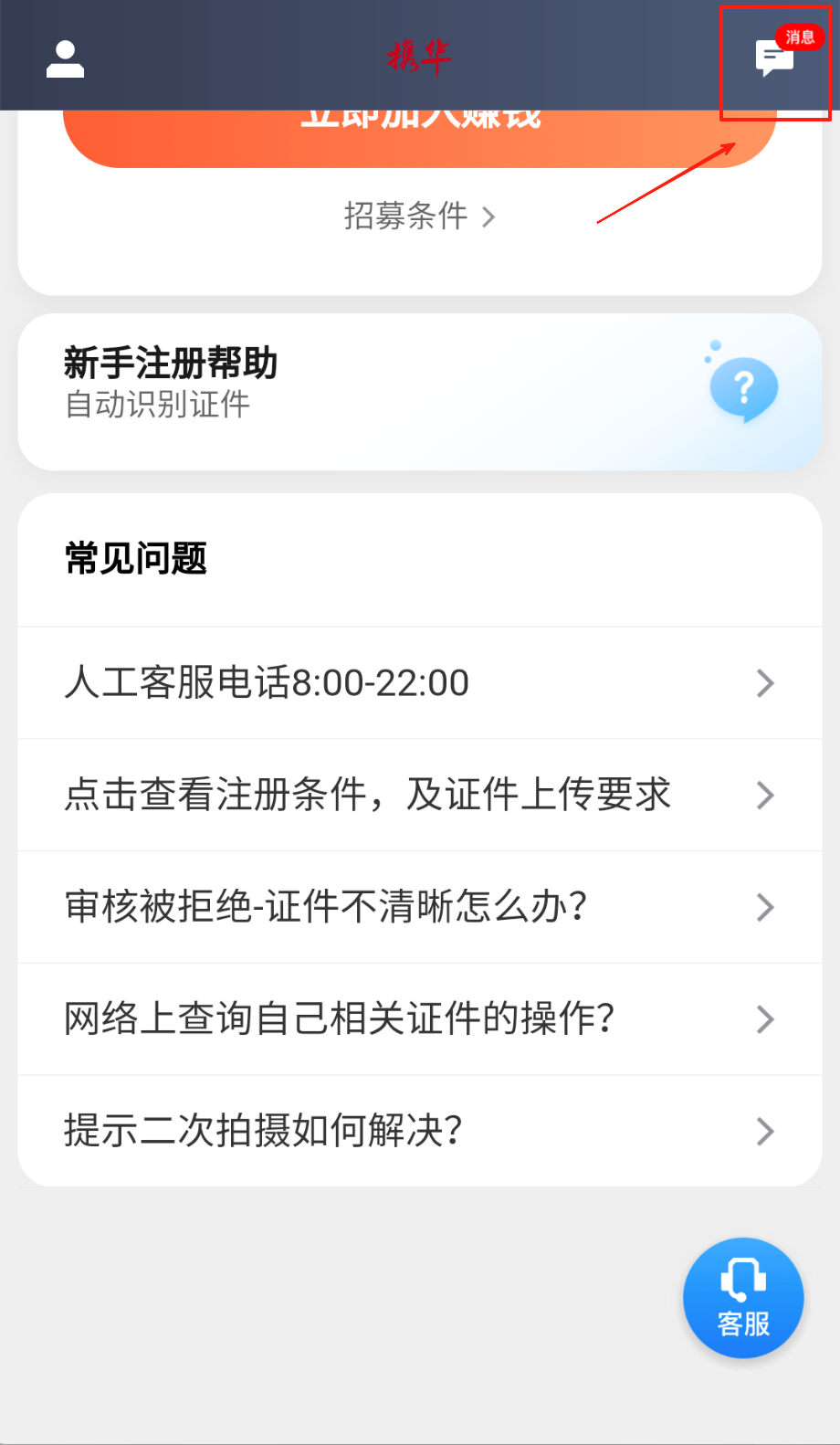Open 审核被拒绝-证件不清晰怎么办?
The image size is (840, 1445).
tap(419, 907)
